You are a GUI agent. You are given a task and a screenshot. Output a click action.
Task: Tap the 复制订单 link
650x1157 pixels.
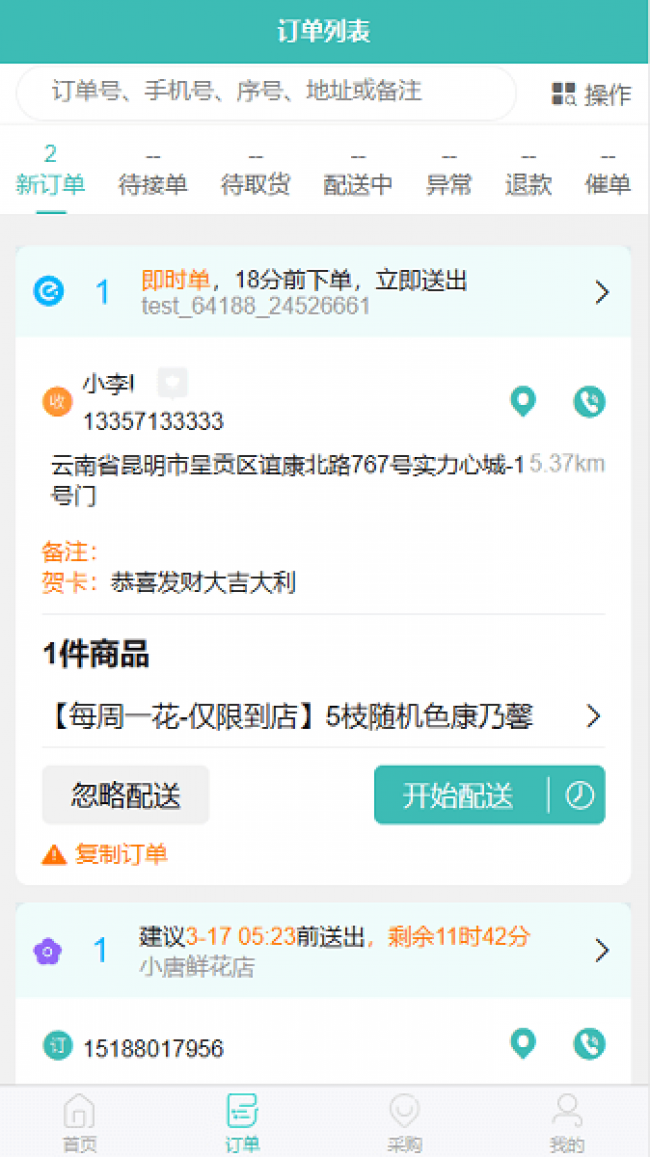(120, 854)
